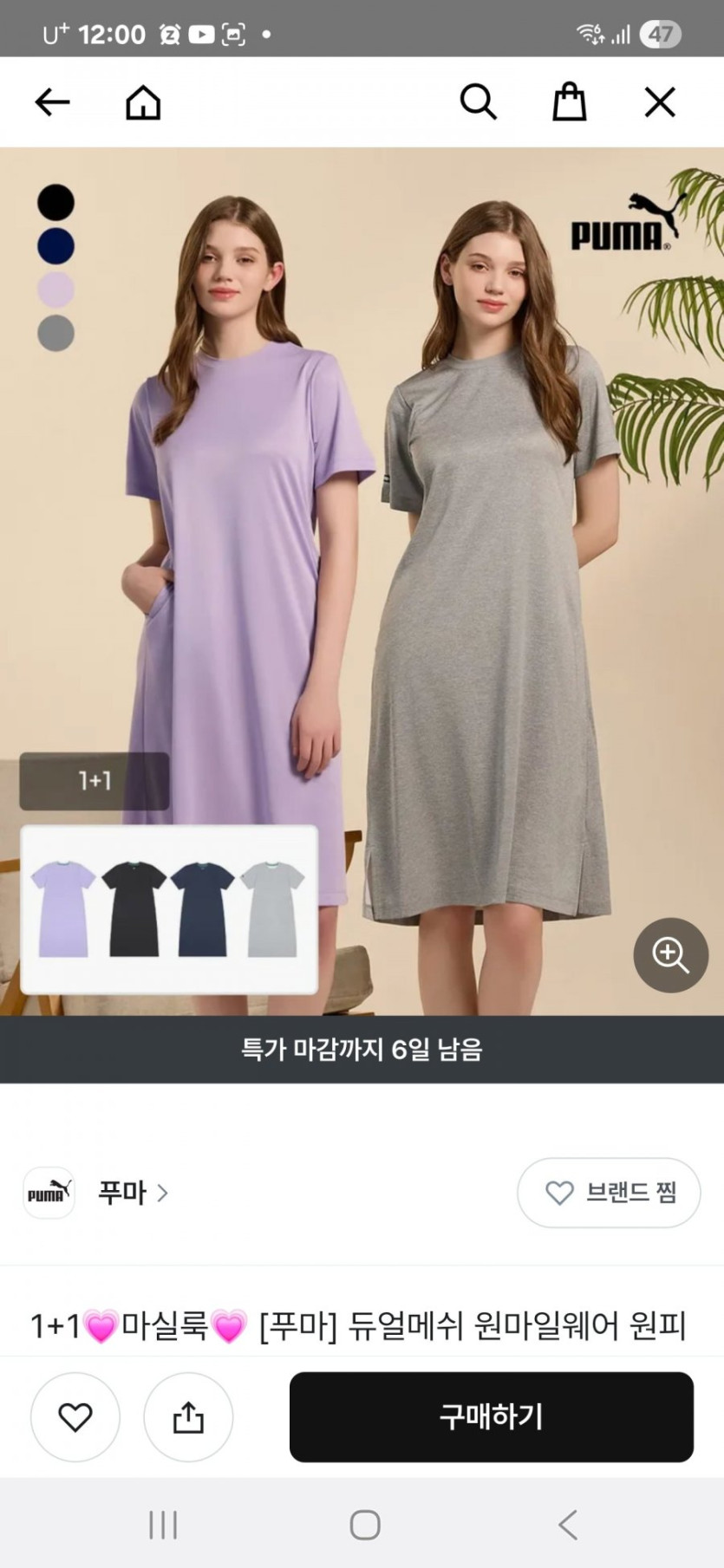Add this product to wishlist
724x1568 pixels.
pos(75,1417)
